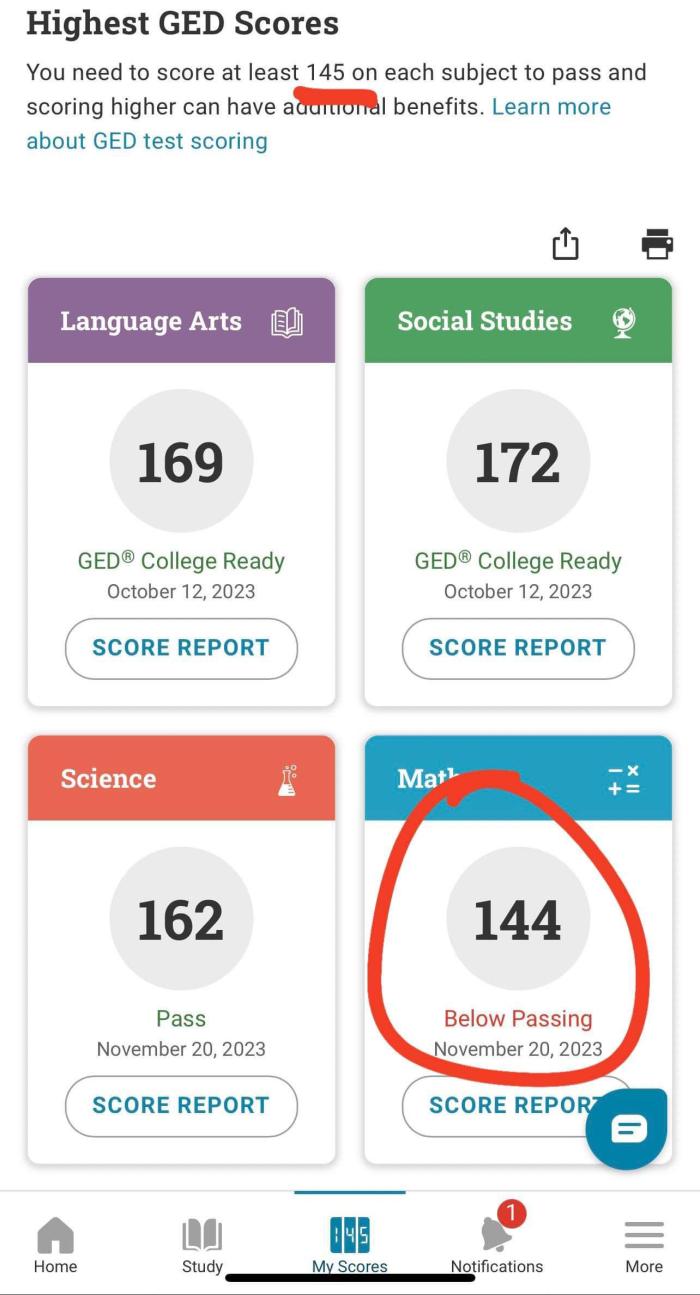This screenshot has width=700, height=1295.
Task: View Social Studies score report
Action: pos(518,648)
